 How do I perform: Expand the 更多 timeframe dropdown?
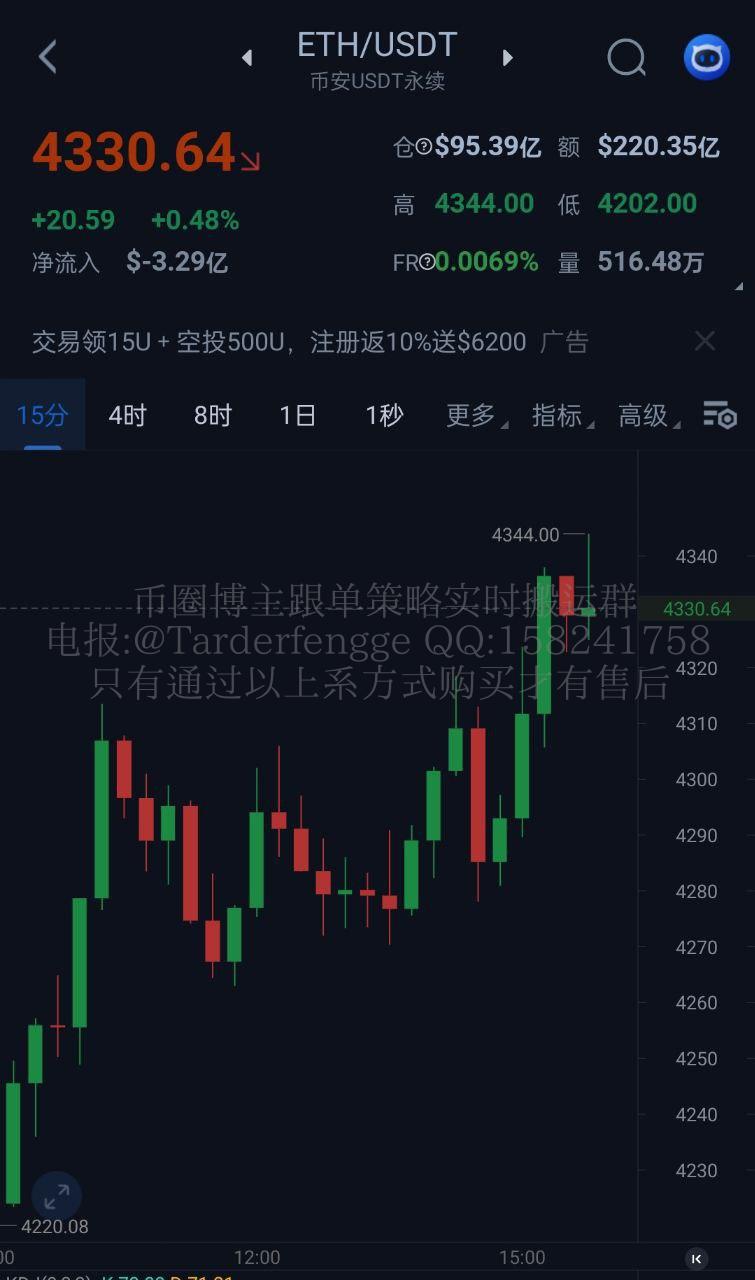click(x=474, y=415)
